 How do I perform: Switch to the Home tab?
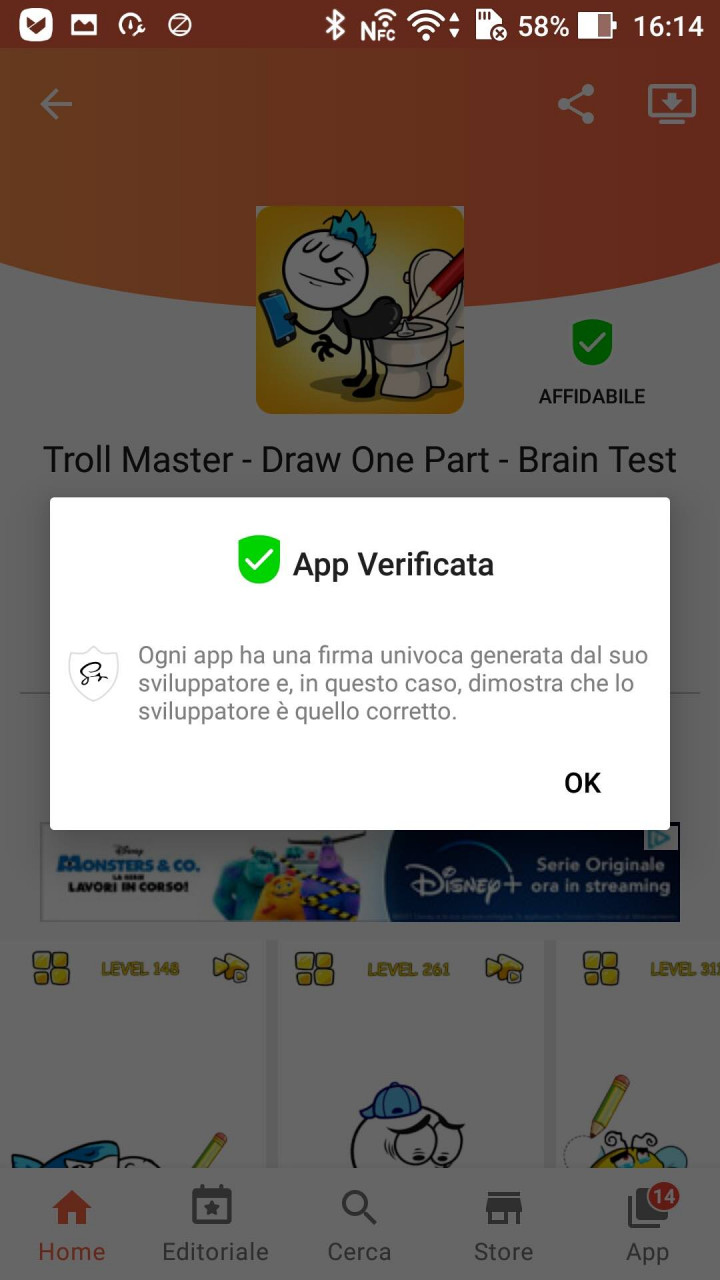click(x=72, y=1226)
